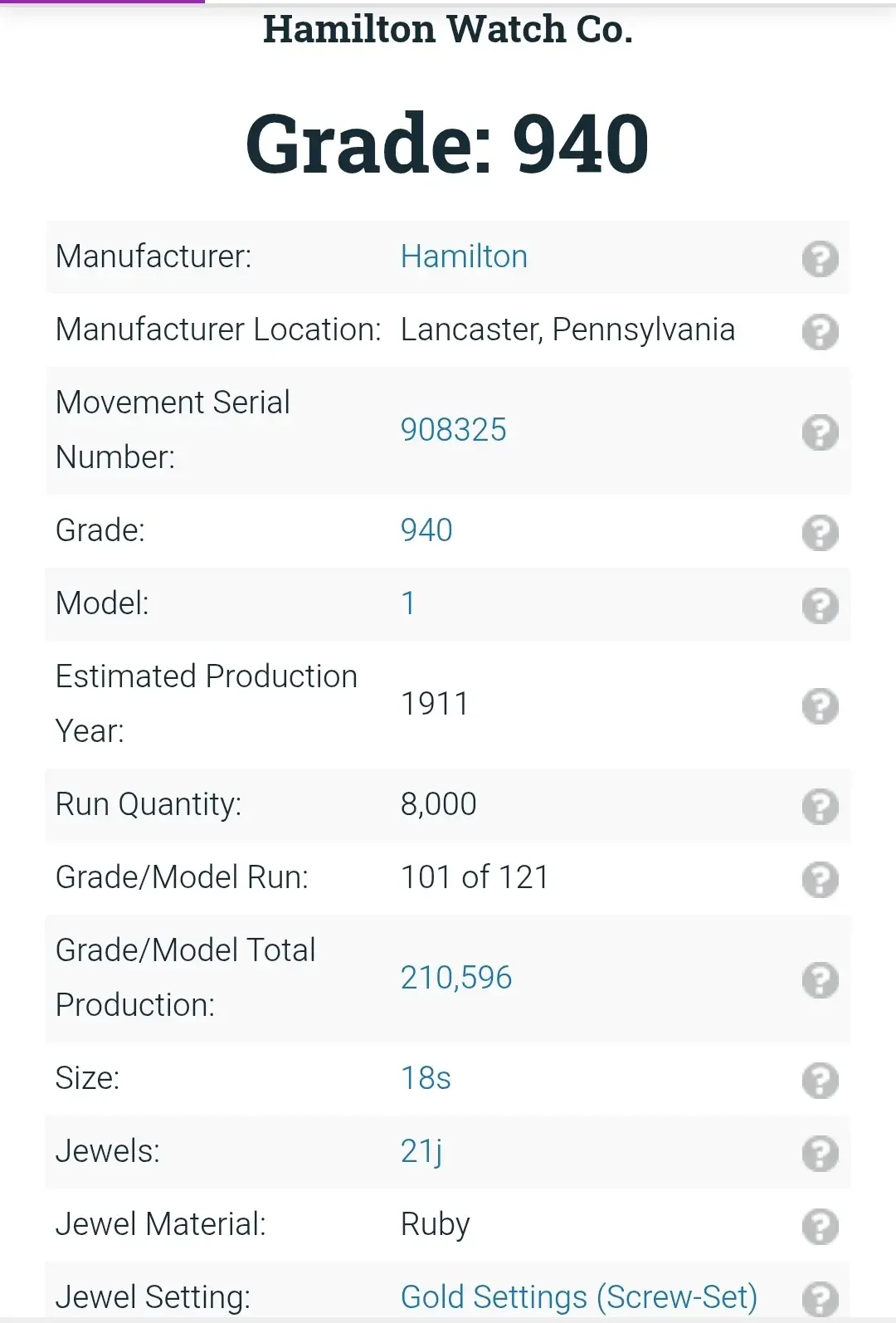Image resolution: width=896 pixels, height=1323 pixels.
Task: Open the Model 1 link
Action: click(x=408, y=603)
